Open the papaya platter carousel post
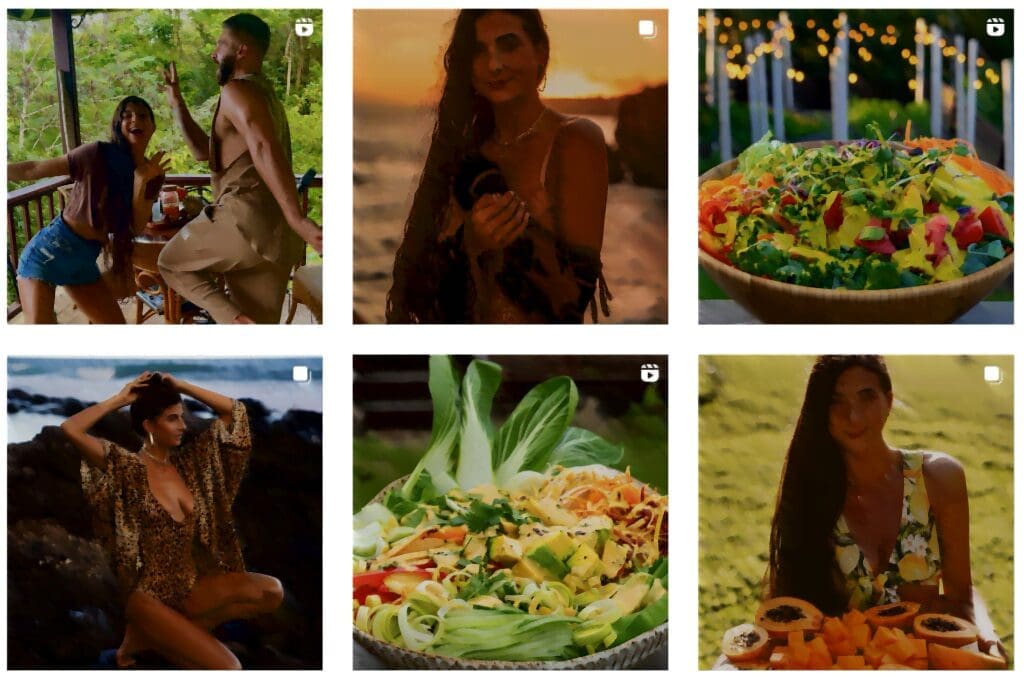 point(855,512)
